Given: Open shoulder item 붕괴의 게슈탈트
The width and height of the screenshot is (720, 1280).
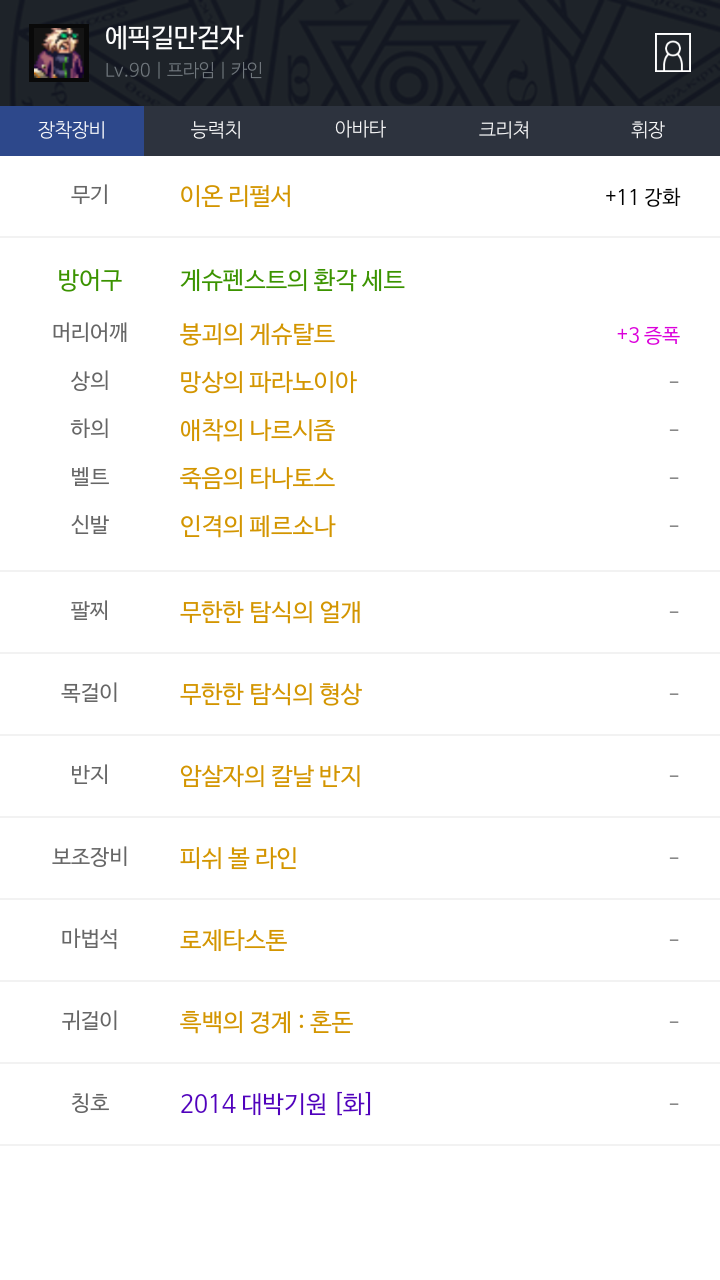Looking at the screenshot, I should point(257,334).
